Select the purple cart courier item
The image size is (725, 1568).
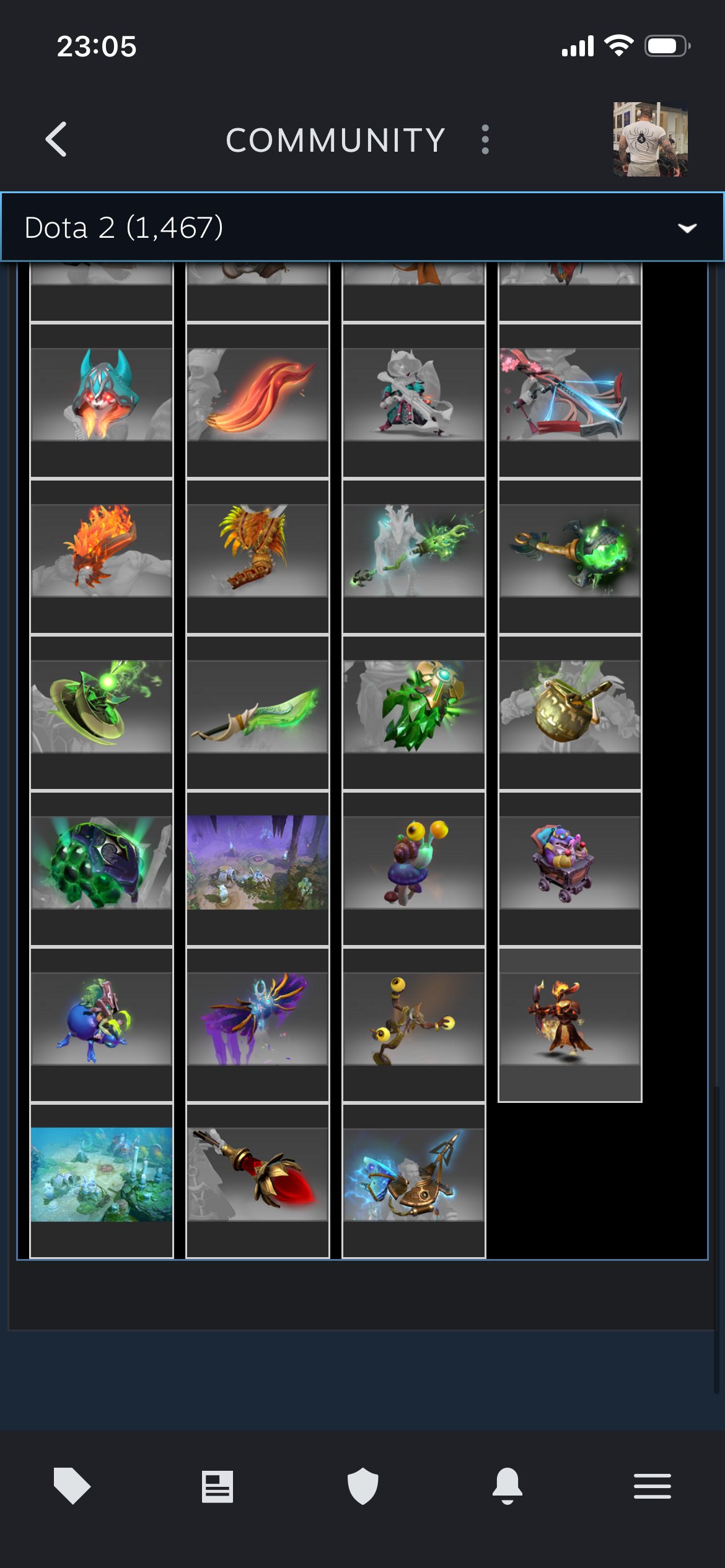pos(570,863)
